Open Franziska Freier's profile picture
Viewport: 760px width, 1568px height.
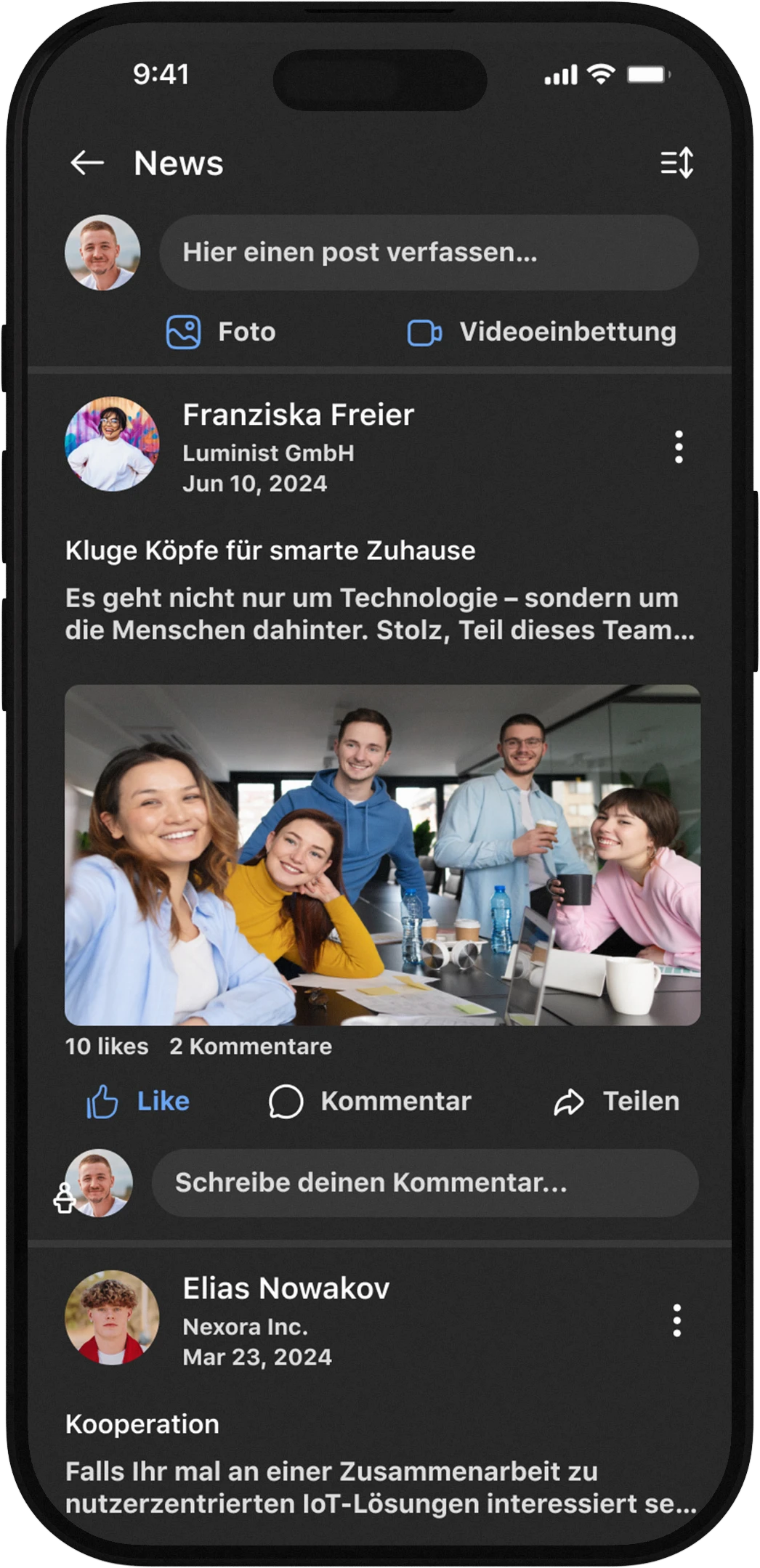pyautogui.click(x=112, y=443)
